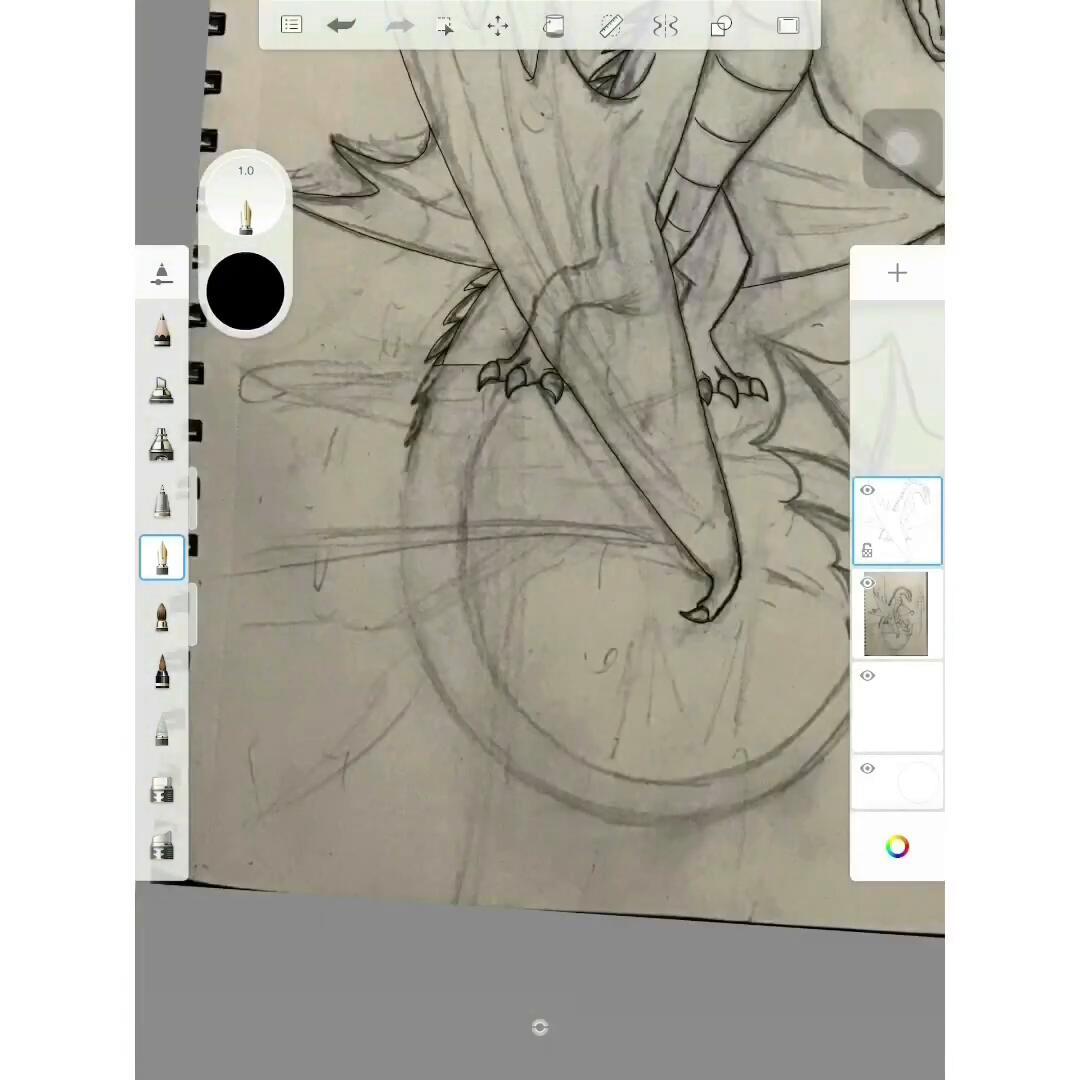Undo the last stroke

(341, 26)
